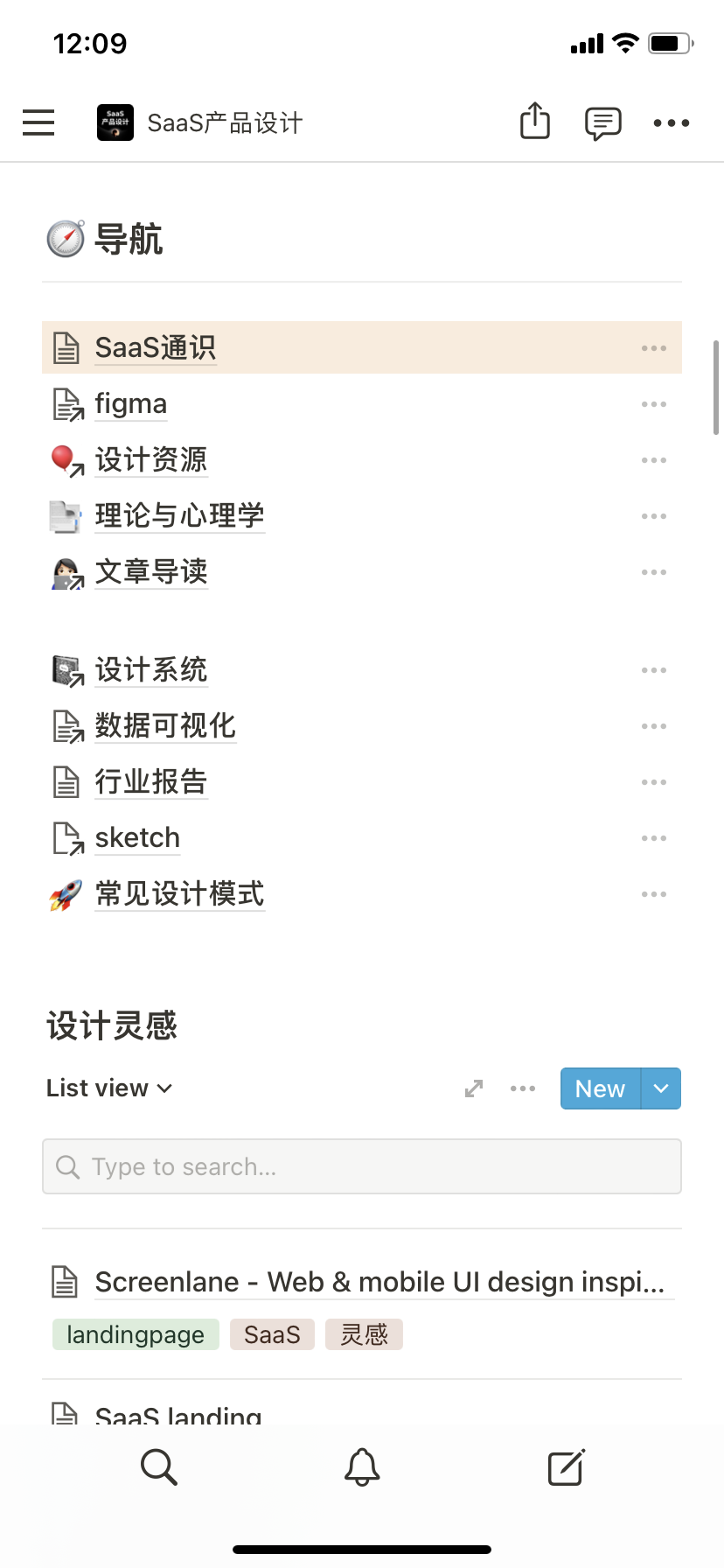This screenshot has width=724, height=1568.
Task: Open the top-bar overflow menu
Action: pyautogui.click(x=672, y=123)
